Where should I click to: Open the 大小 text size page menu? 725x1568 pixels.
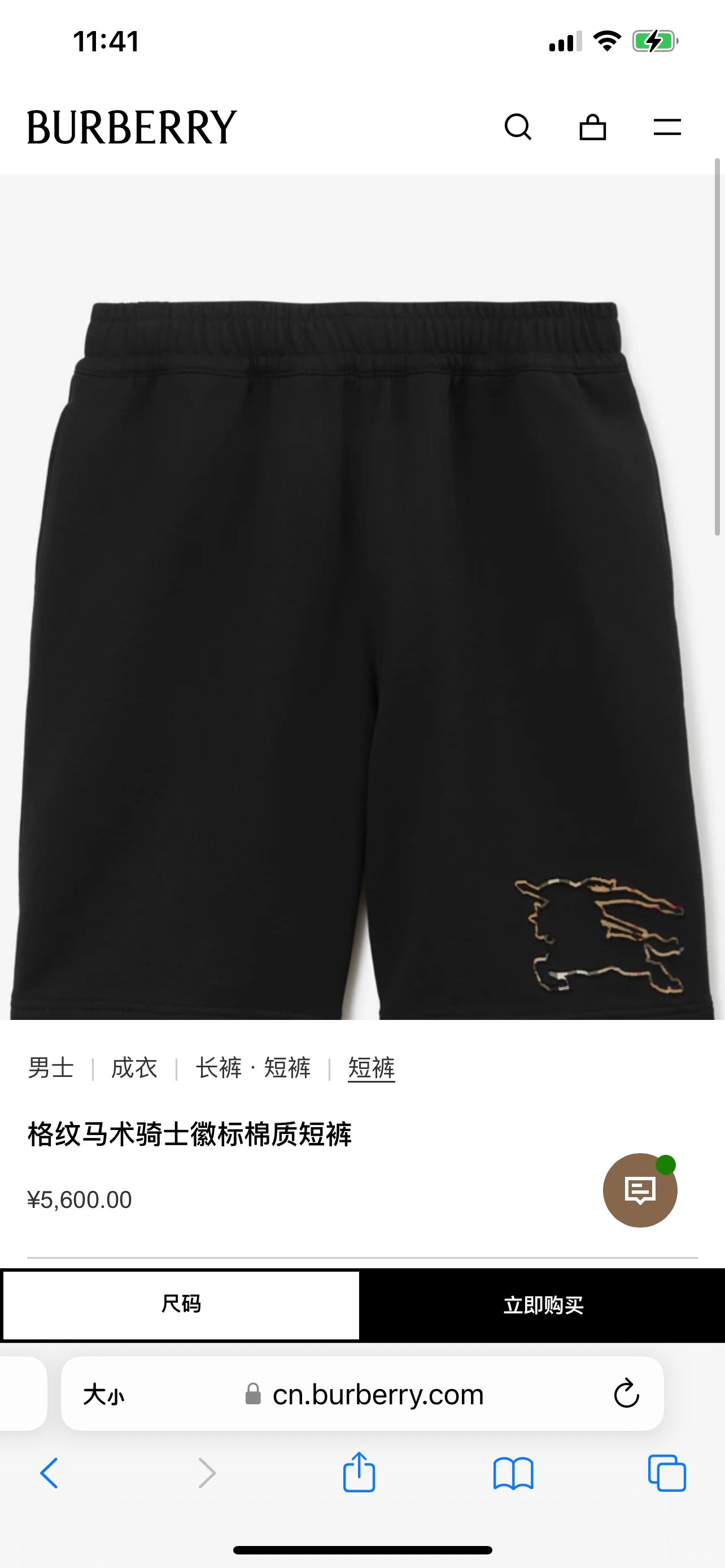click(103, 1395)
